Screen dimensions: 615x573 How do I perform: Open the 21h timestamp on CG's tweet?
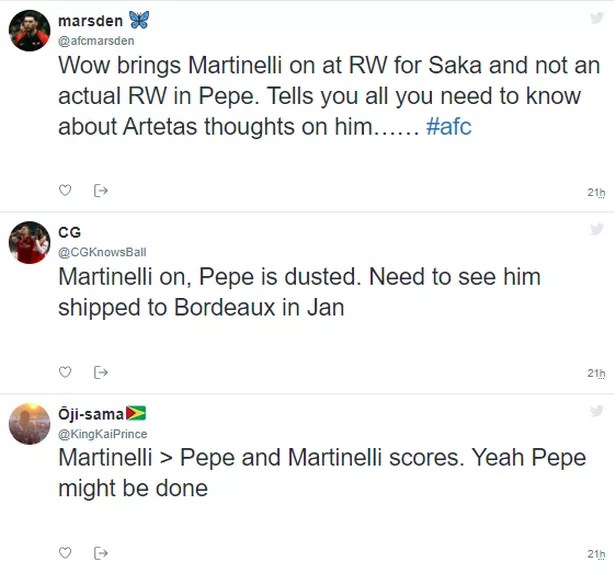(596, 373)
